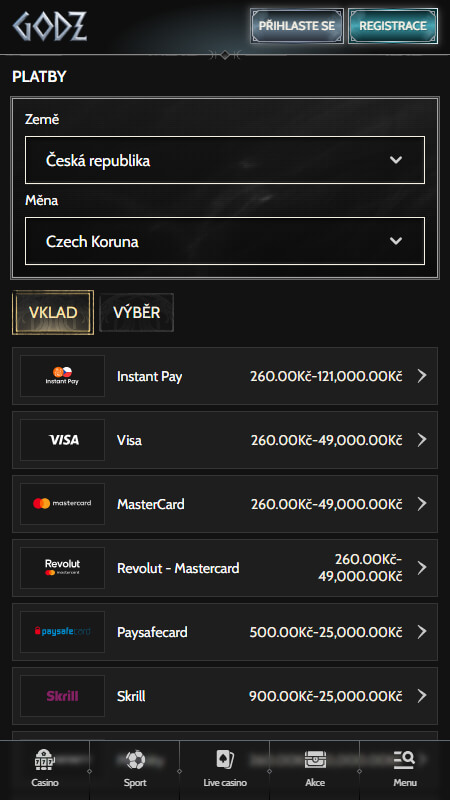450x800 pixels.
Task: Open the Menu in bottom bar
Action: click(x=405, y=770)
